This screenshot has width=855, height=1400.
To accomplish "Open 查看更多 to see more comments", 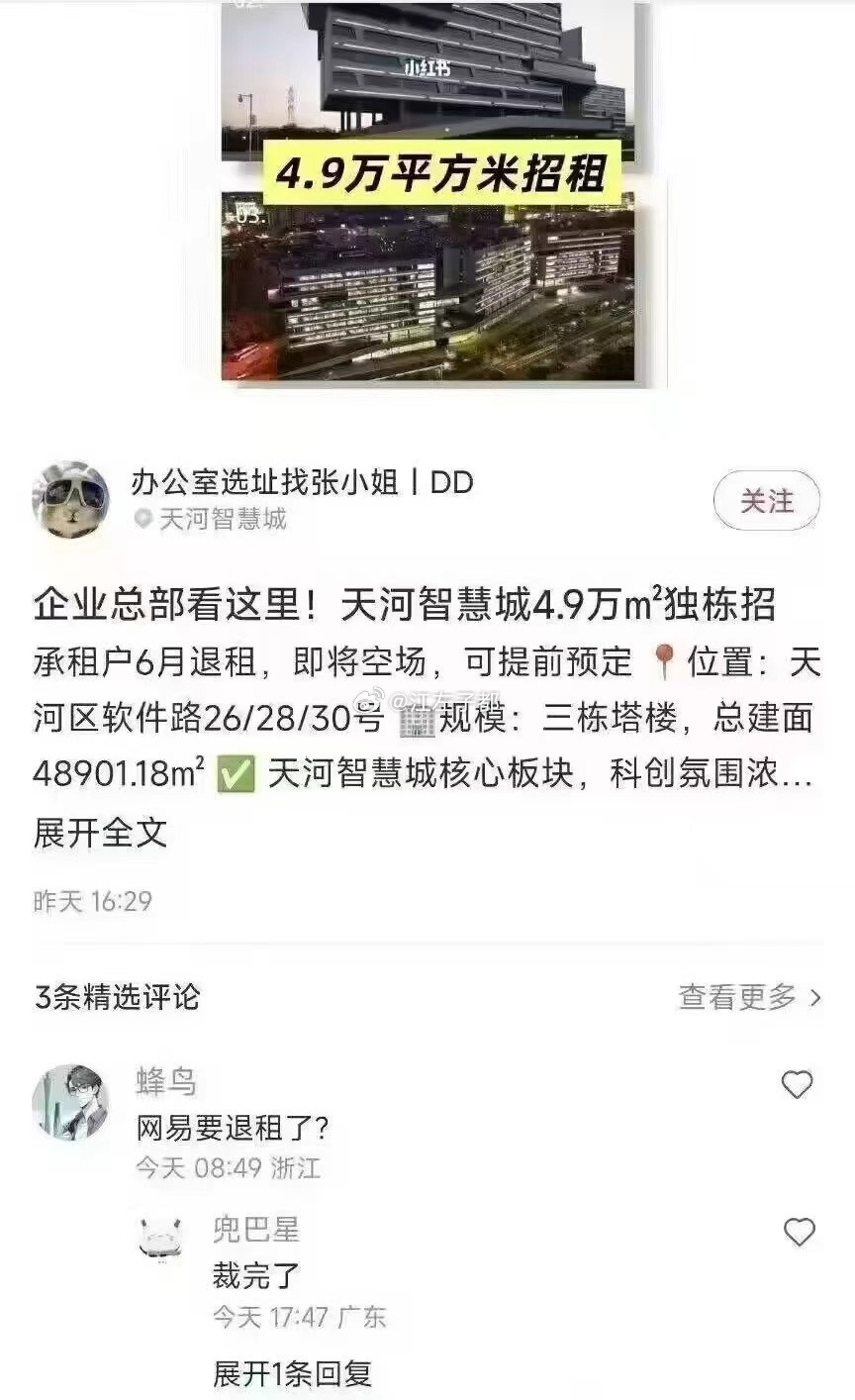I will tap(752, 999).
